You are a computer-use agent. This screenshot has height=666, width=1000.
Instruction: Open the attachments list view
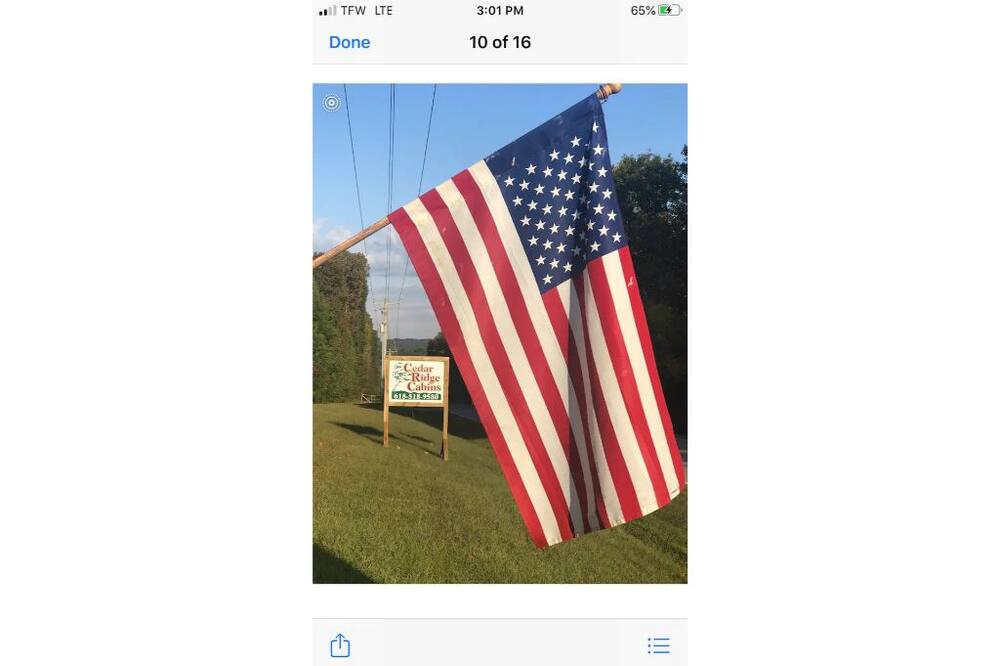pos(658,646)
